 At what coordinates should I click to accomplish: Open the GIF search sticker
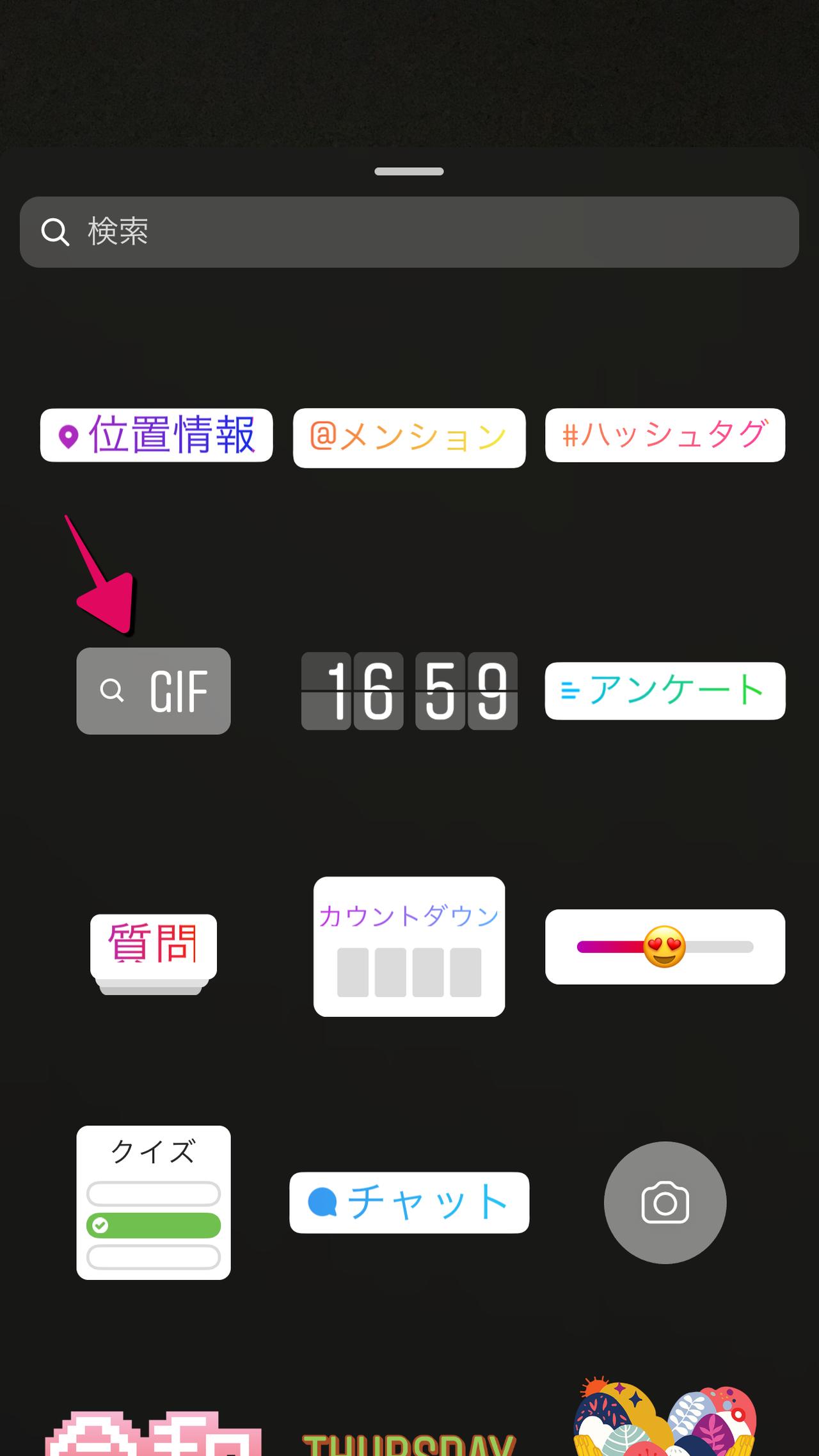point(154,691)
